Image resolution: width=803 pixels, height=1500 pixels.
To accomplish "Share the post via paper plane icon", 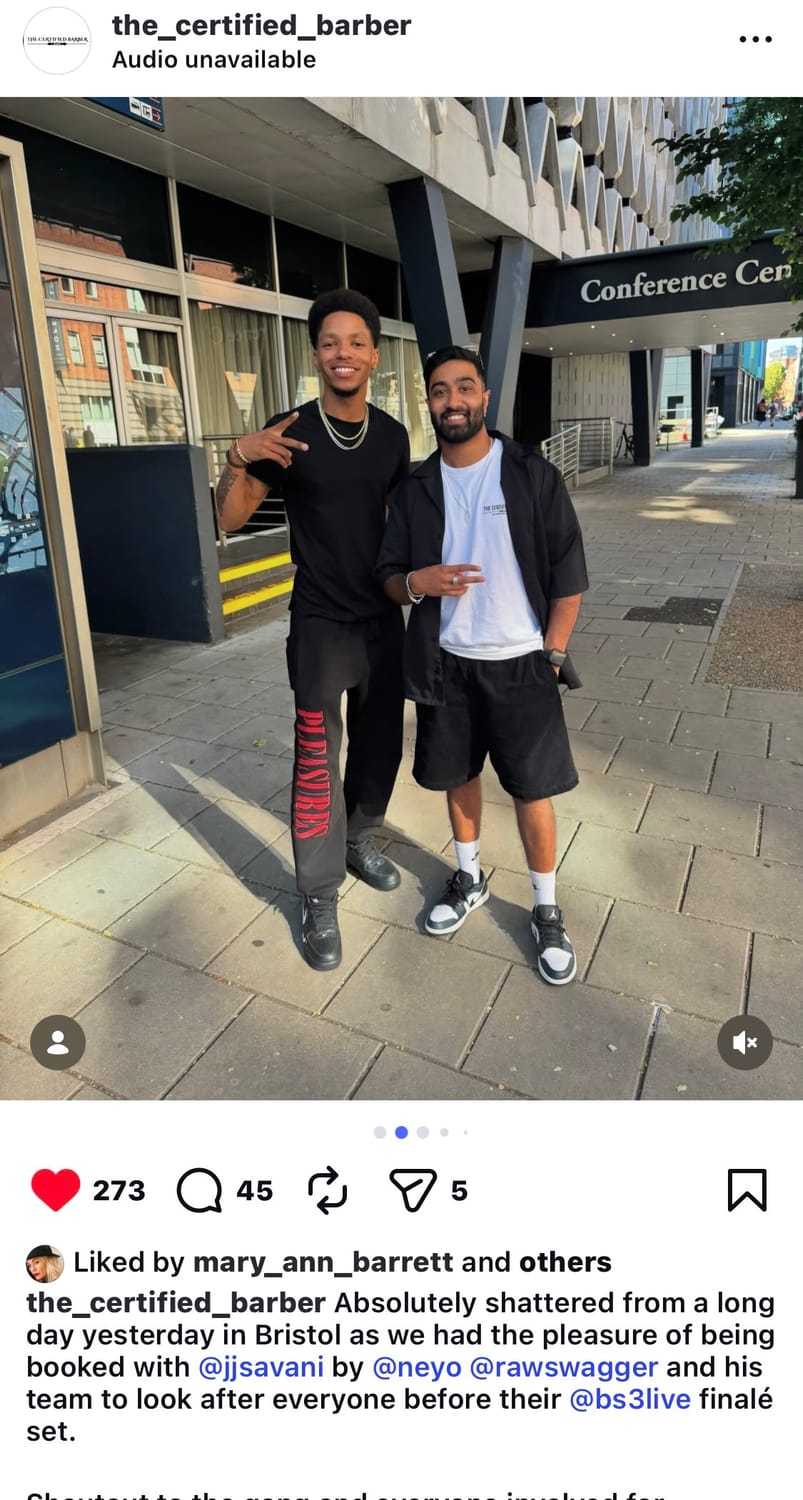I will tap(413, 1190).
